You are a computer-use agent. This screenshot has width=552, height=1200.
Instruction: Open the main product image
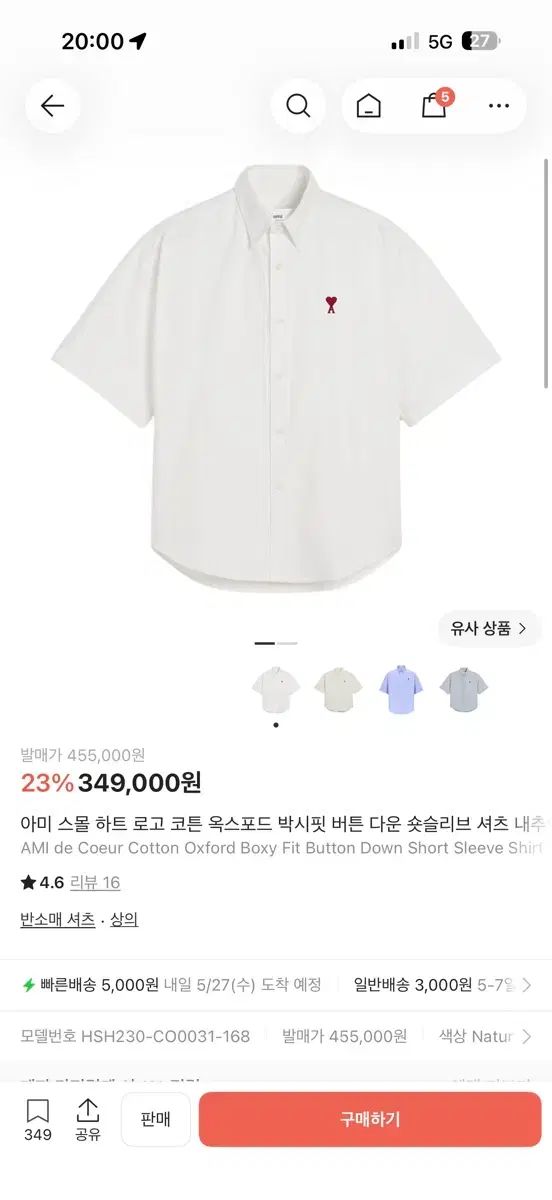(276, 380)
